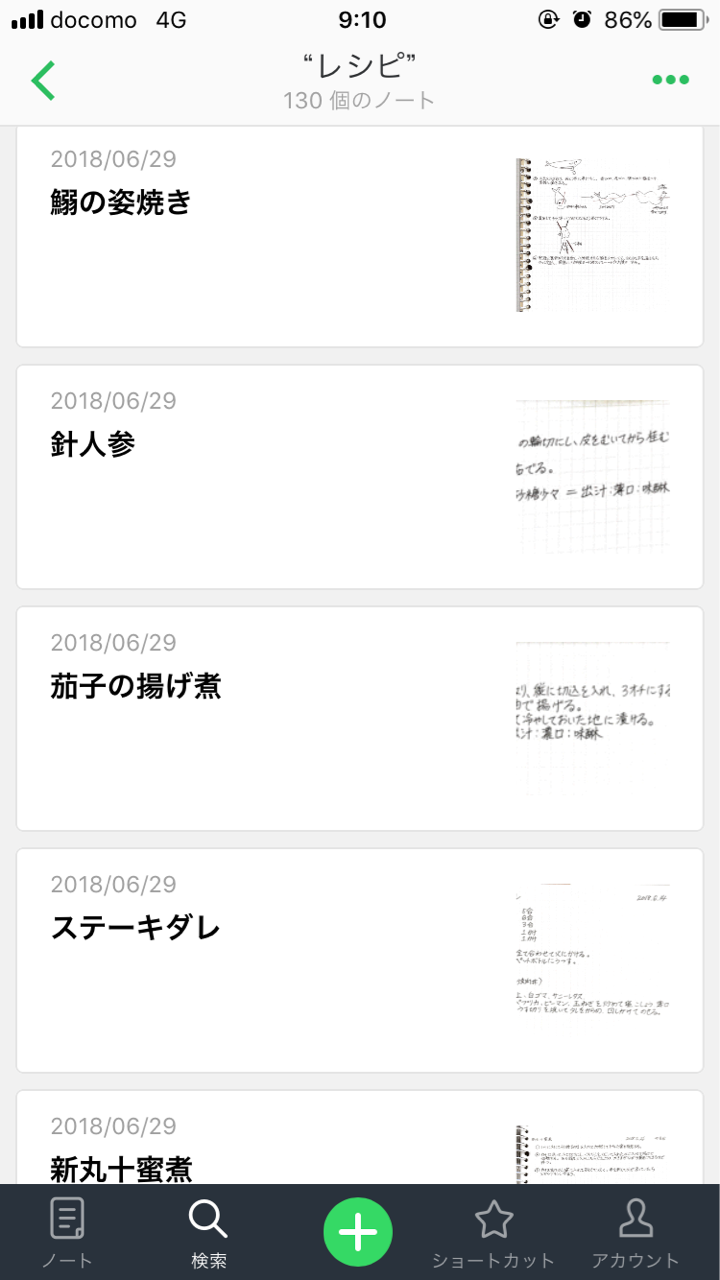Image resolution: width=720 pixels, height=1280 pixels.
Task: Create a new note with plus button
Action: click(x=358, y=1233)
